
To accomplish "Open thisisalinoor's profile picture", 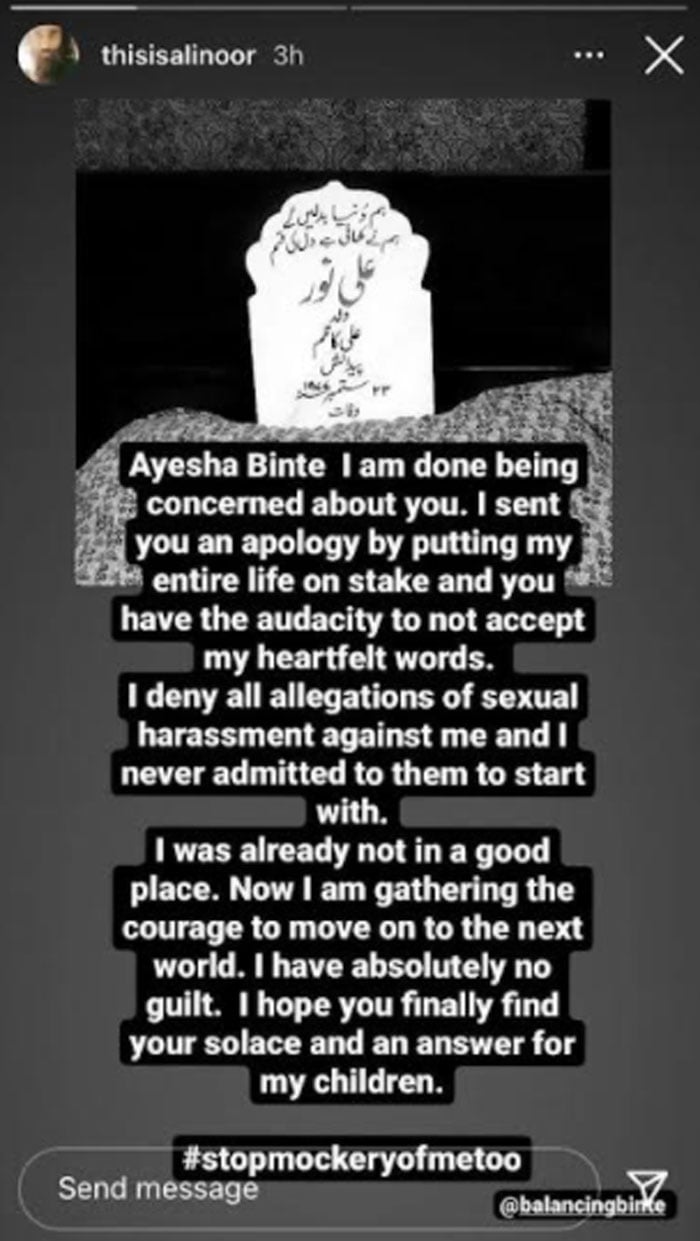I will [49, 56].
